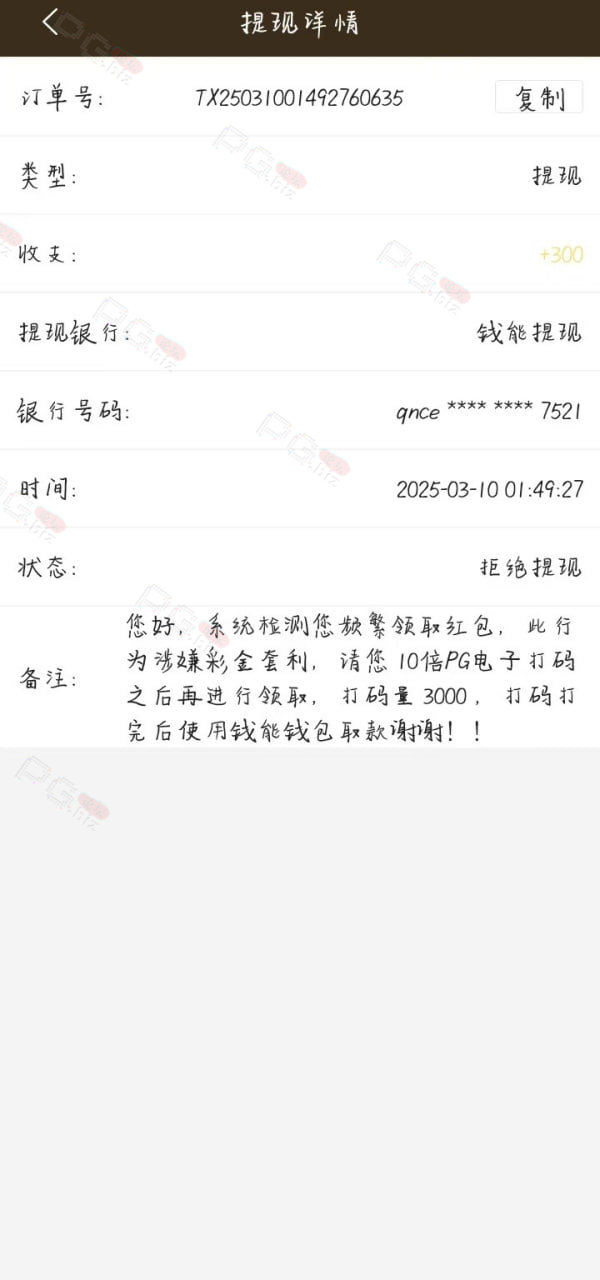The width and height of the screenshot is (600, 1280).
Task: Go back from the 提现详情 page
Action: tap(50, 22)
